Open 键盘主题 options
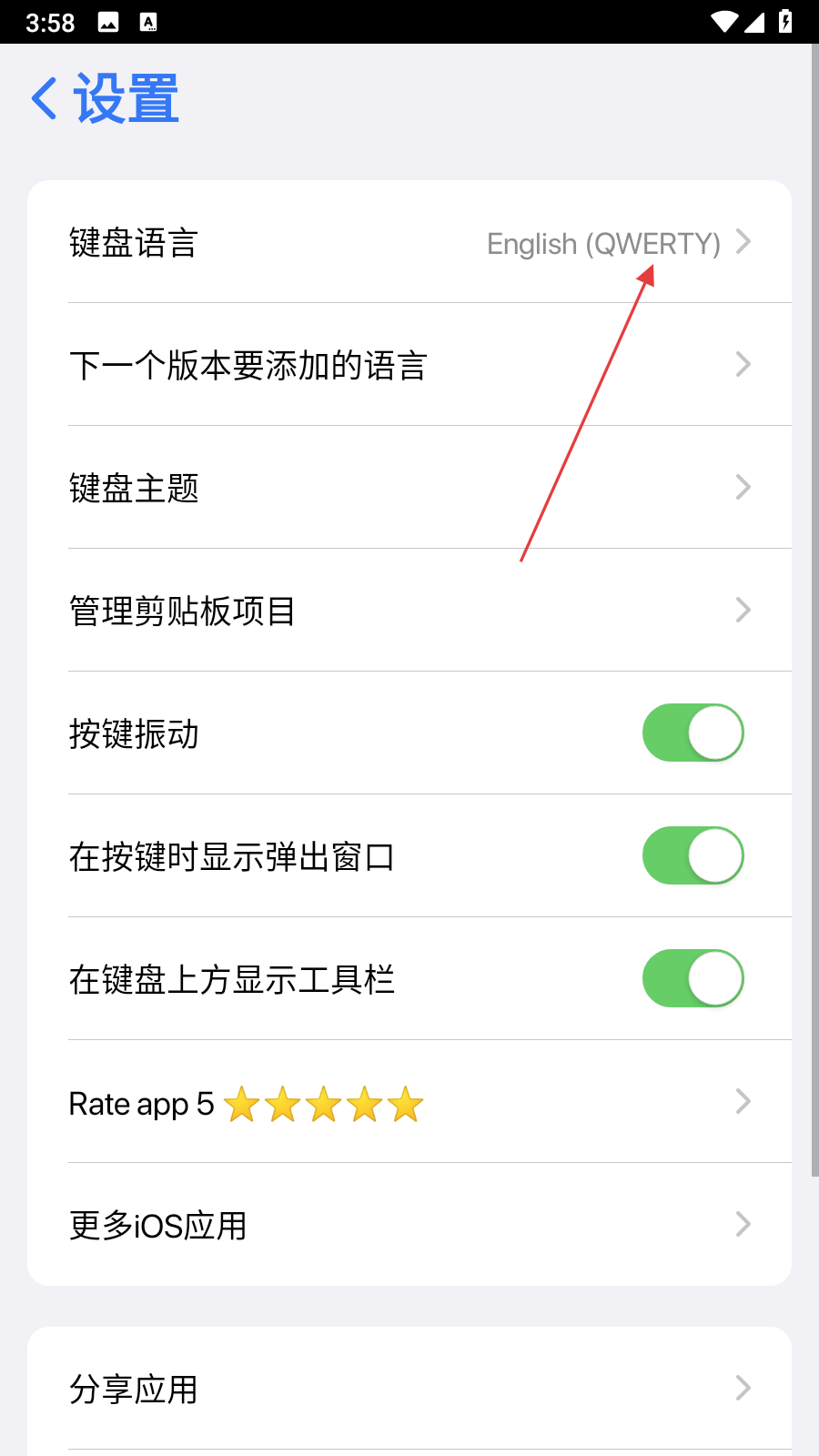Screen dimensions: 819x1456 click(x=409, y=488)
